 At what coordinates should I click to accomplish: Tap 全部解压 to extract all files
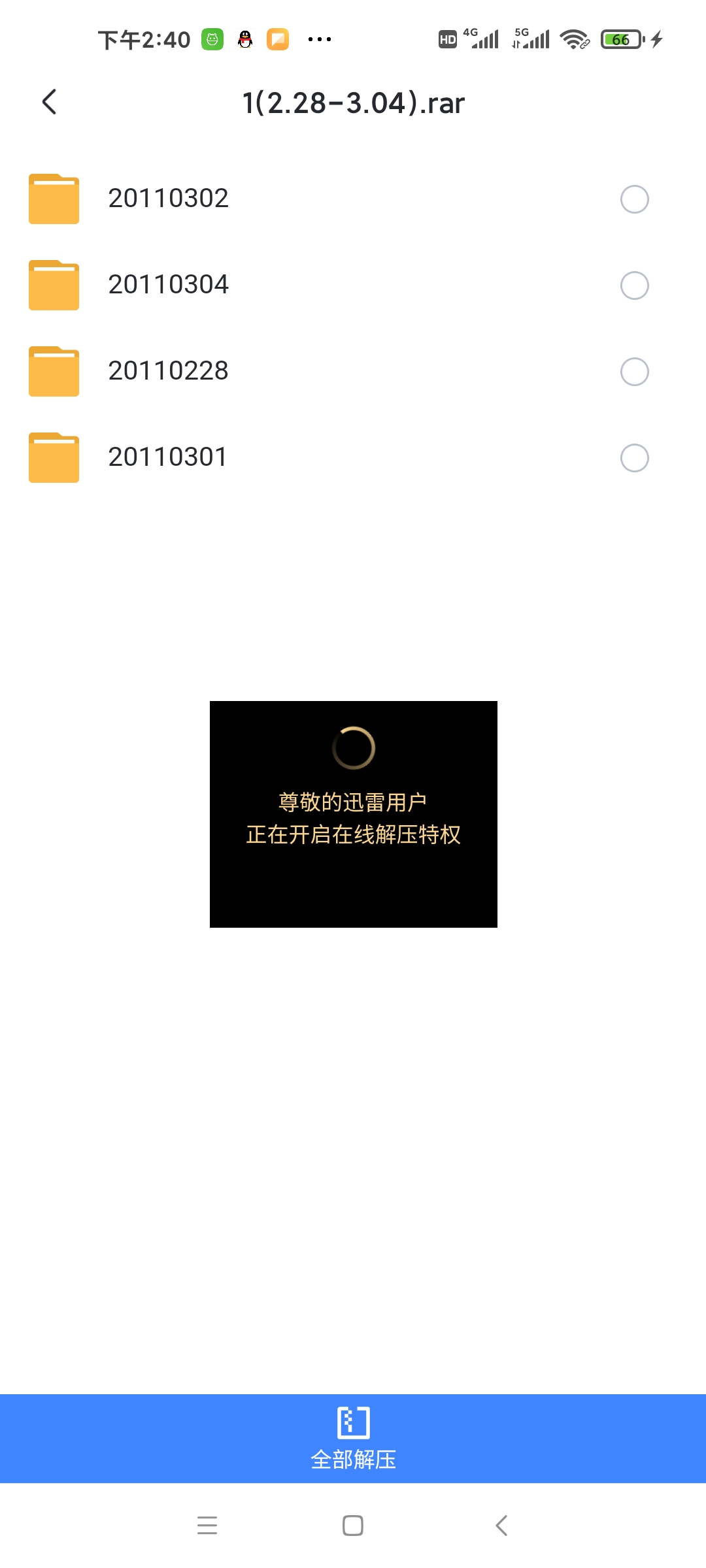[x=353, y=1438]
